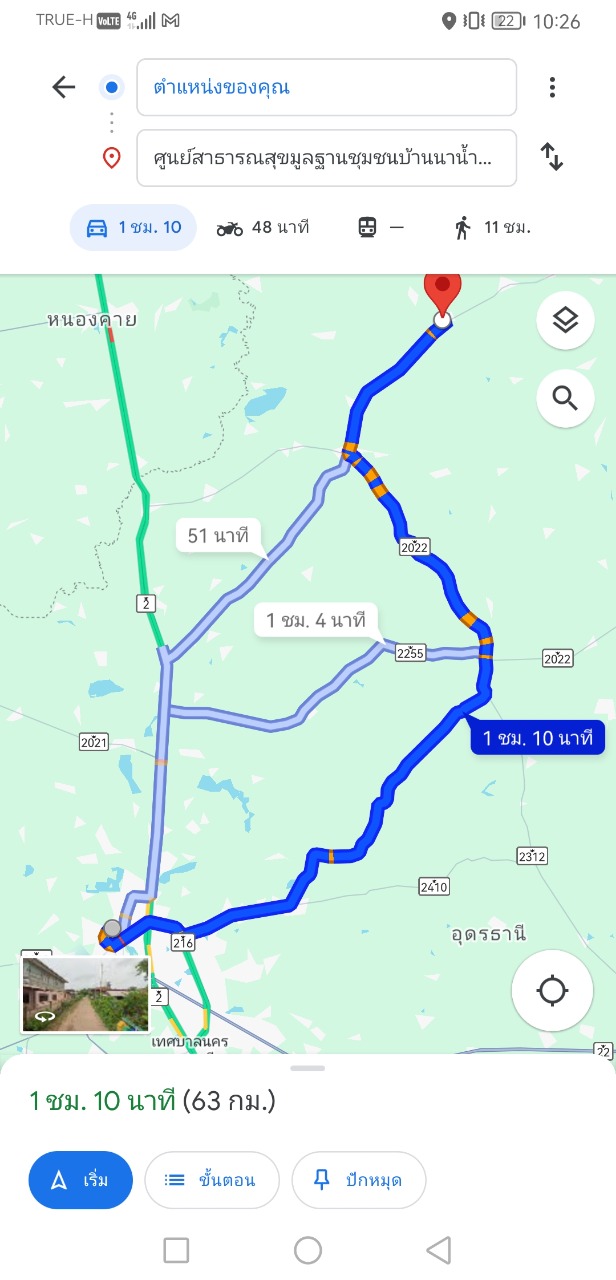This screenshot has height=1280, width=616.
Task: Edit the destination field ศูนย์สาธารณสุขมูลฐาน
Action: point(326,158)
